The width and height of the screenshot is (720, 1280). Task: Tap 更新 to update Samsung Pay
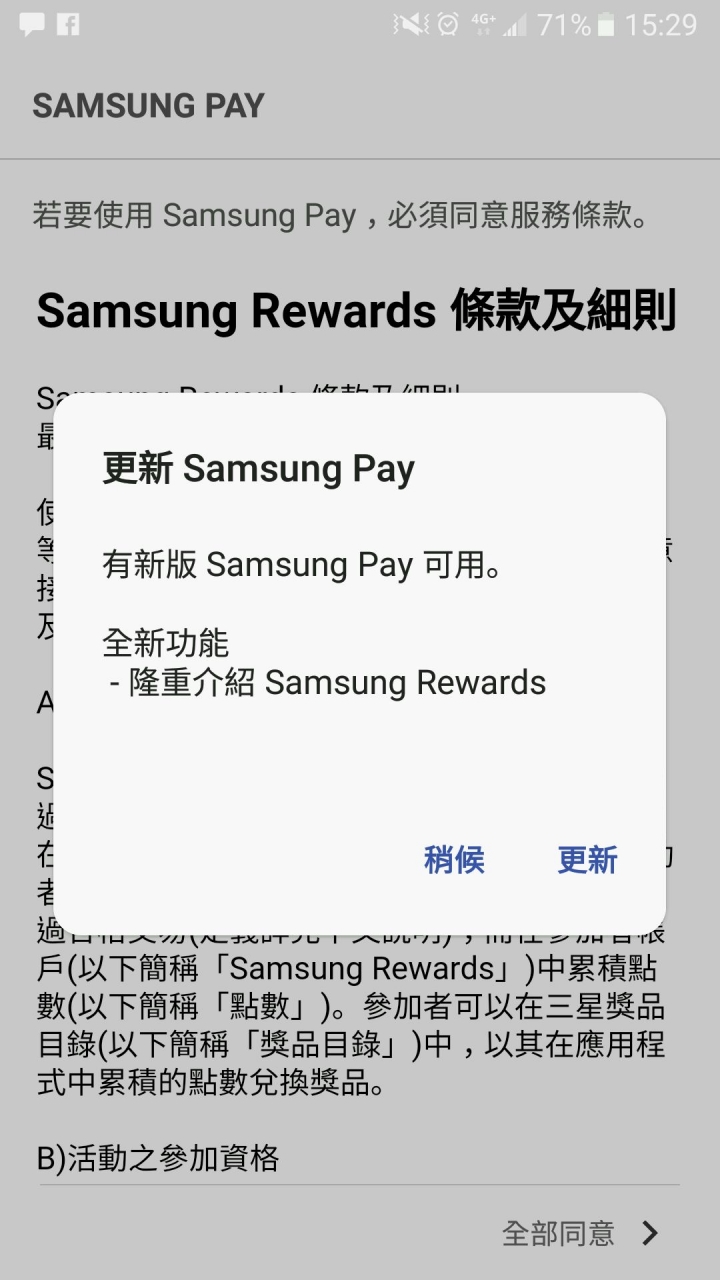tap(587, 860)
